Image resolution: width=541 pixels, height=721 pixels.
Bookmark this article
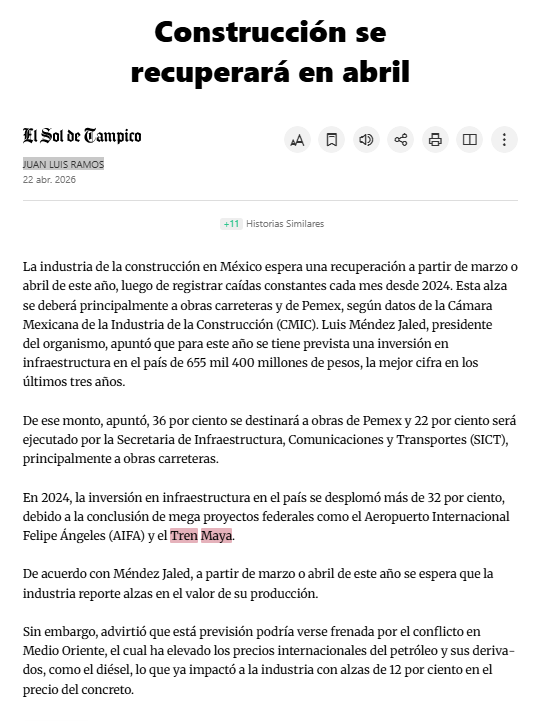point(332,139)
